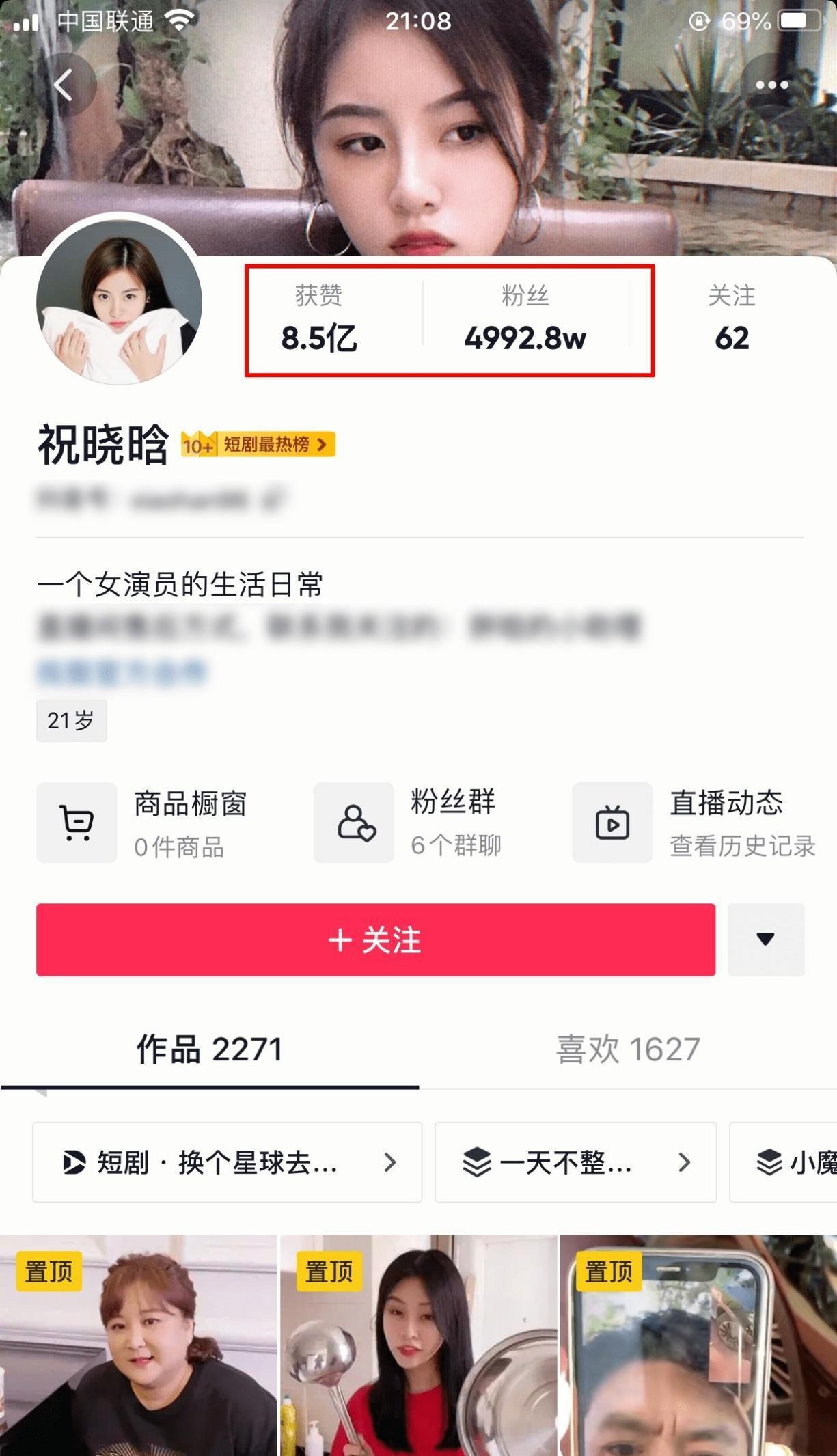Switch to the 喜欢 1627 tab

point(627,1049)
